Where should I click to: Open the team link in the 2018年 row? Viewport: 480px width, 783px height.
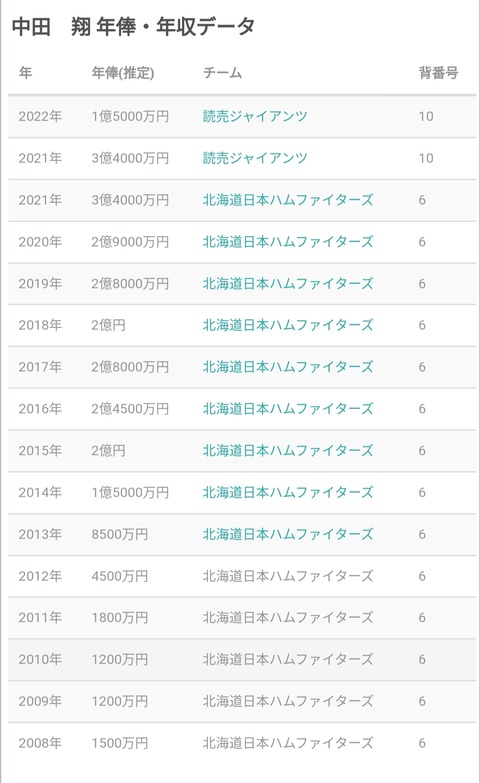coord(288,325)
